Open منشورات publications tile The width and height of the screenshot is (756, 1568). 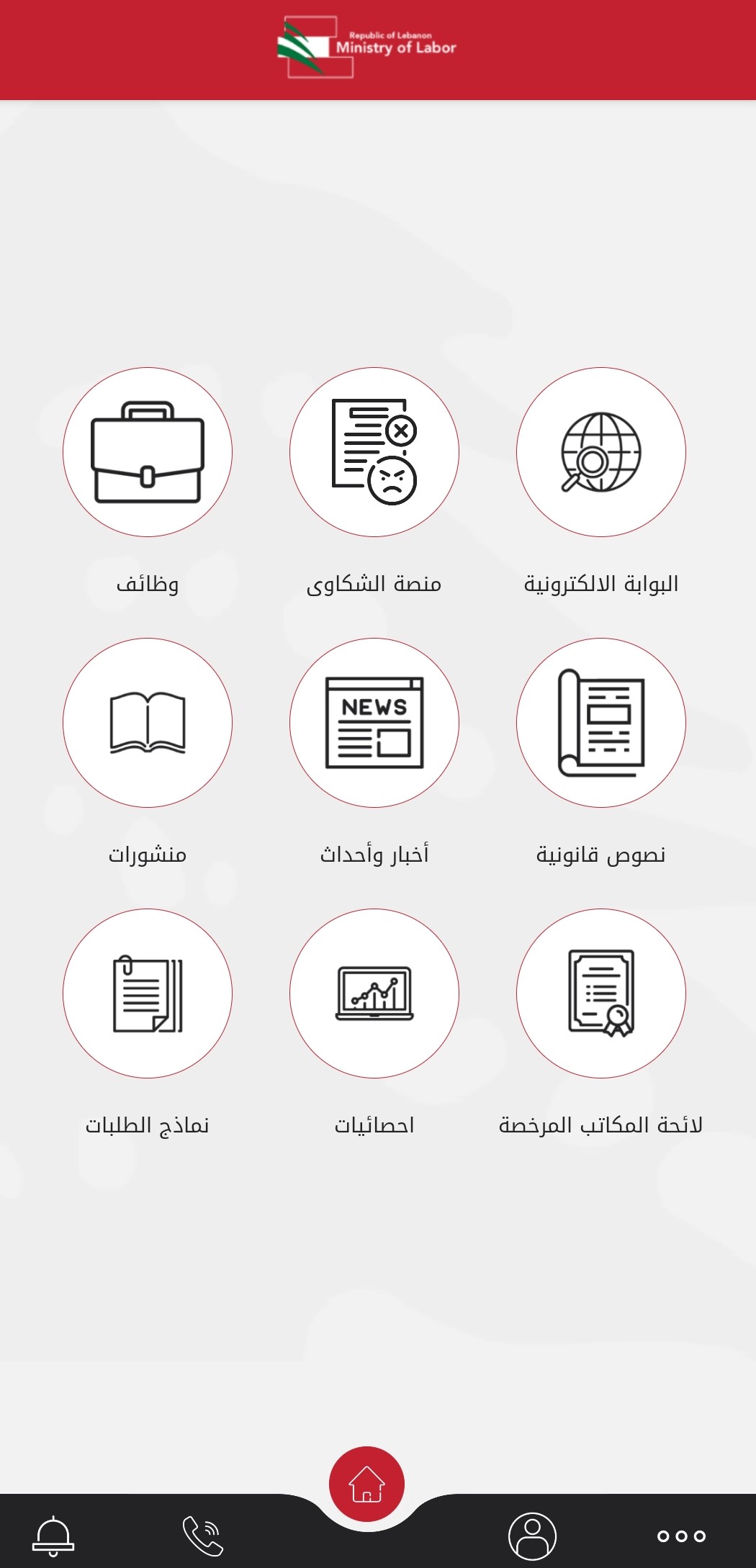pyautogui.click(x=148, y=722)
